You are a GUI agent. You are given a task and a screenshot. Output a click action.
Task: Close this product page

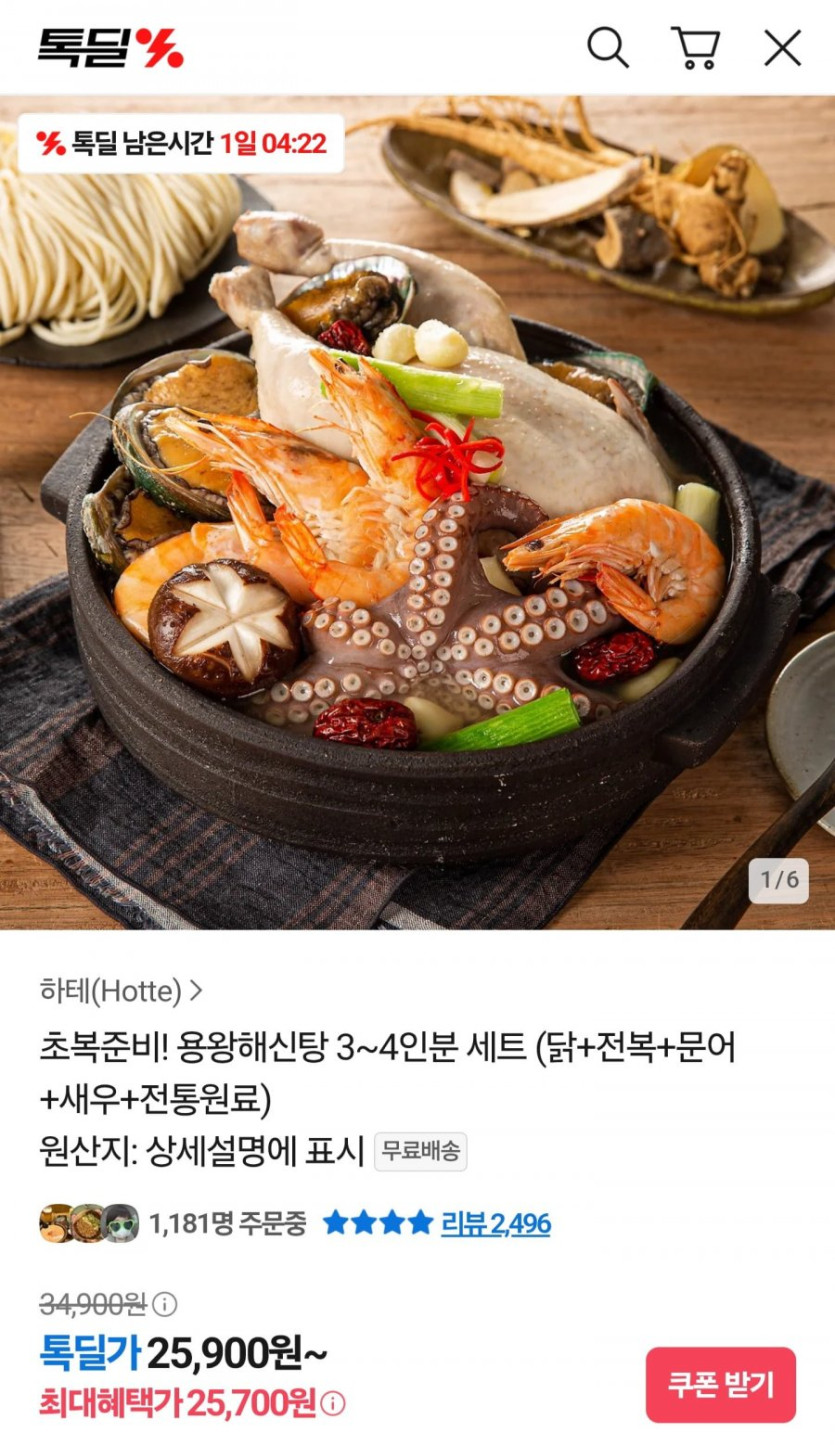[782, 47]
